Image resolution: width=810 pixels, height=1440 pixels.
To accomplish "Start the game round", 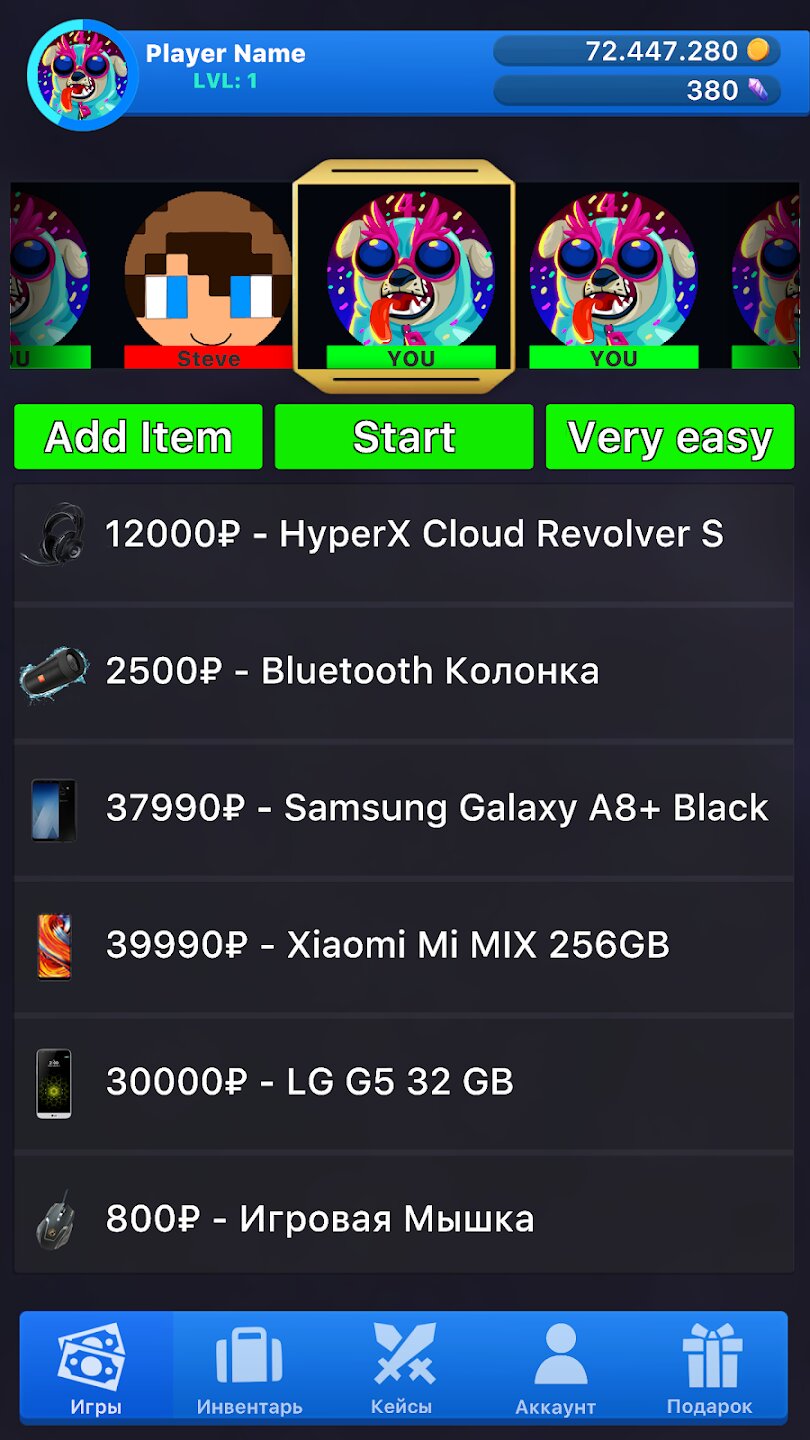I will (404, 437).
